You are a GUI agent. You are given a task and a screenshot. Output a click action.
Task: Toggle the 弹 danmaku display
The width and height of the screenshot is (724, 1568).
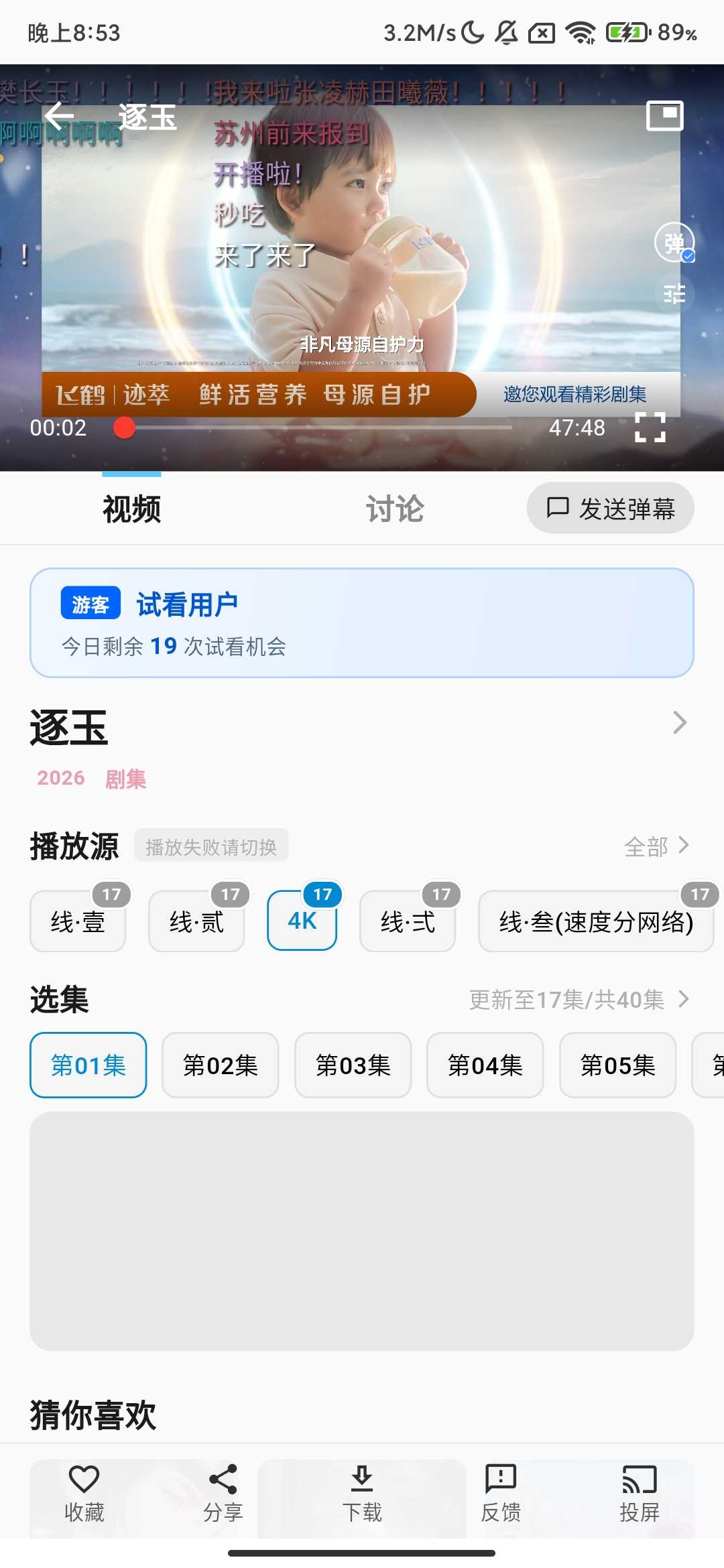(x=674, y=243)
